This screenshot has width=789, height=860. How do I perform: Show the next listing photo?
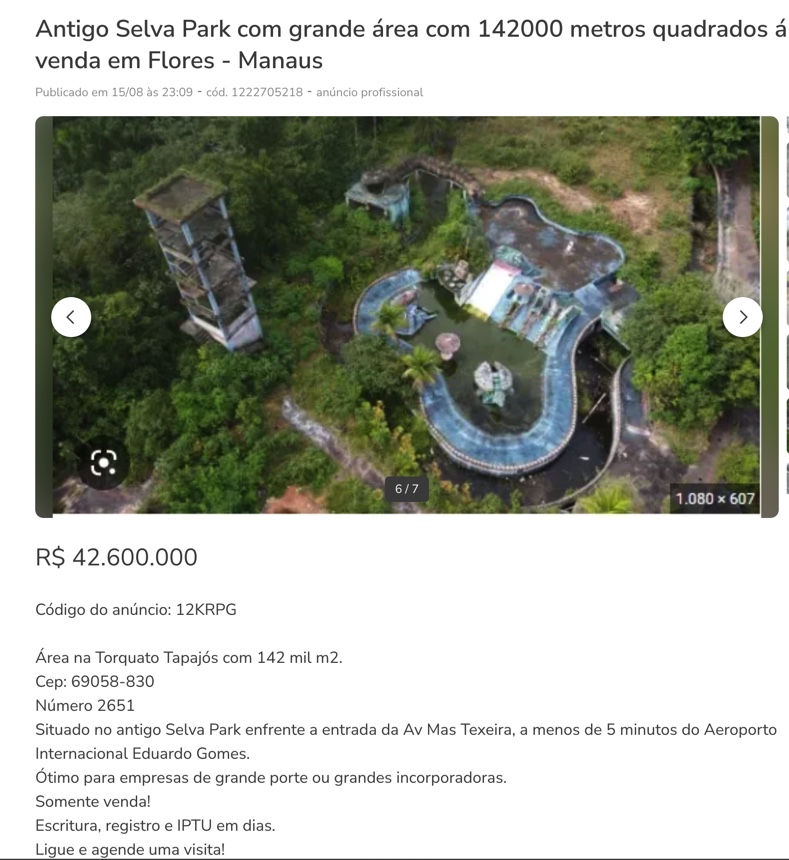[742, 317]
